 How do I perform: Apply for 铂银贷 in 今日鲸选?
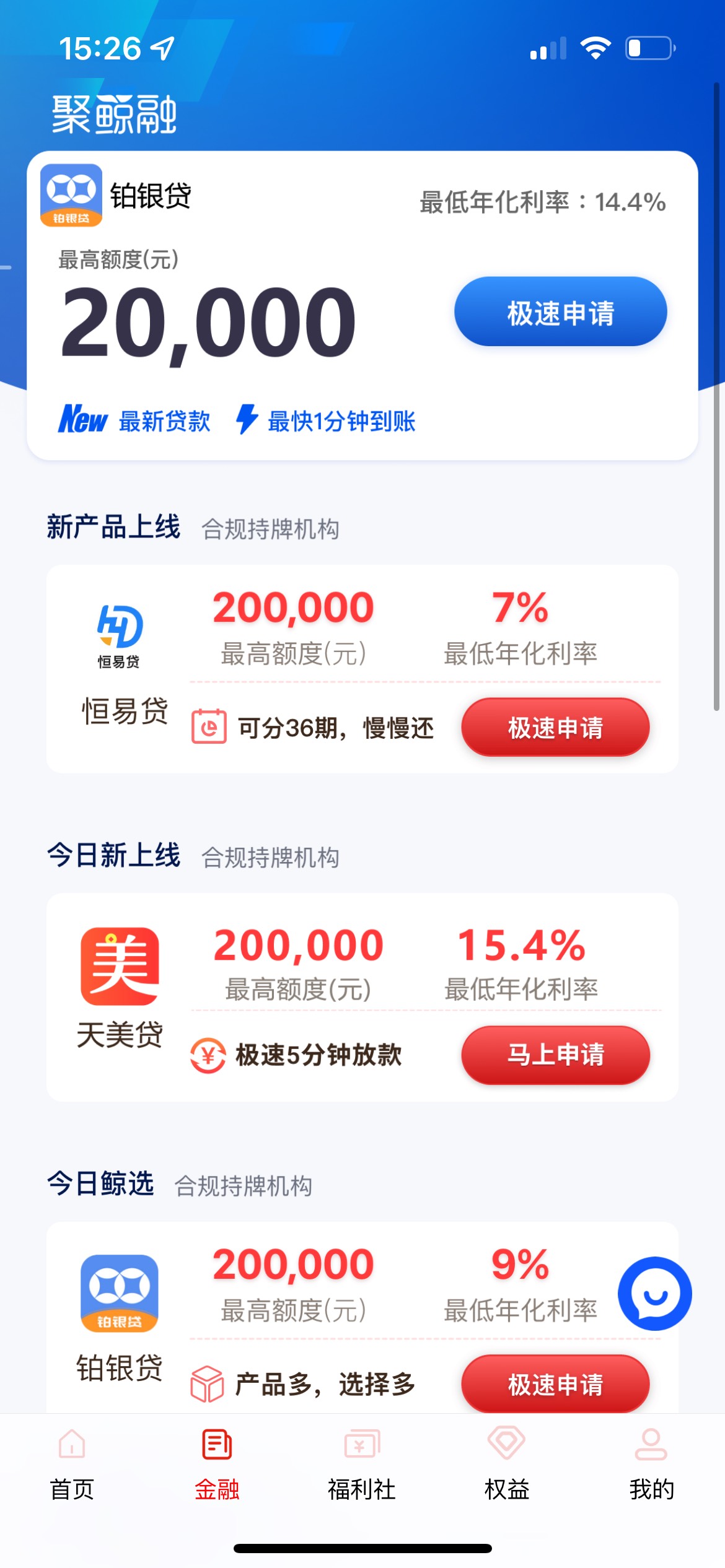[x=555, y=1384]
